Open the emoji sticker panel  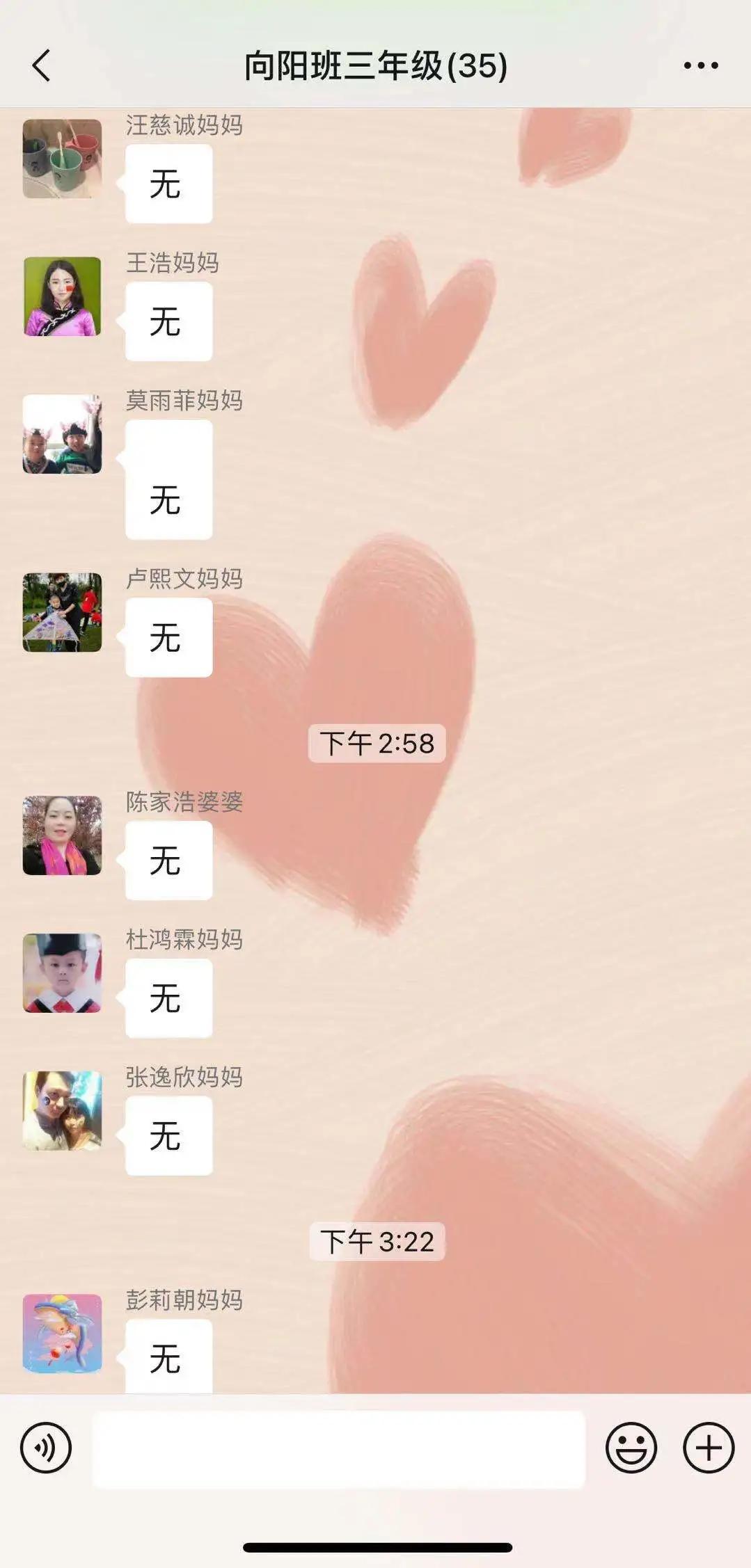631,1448
